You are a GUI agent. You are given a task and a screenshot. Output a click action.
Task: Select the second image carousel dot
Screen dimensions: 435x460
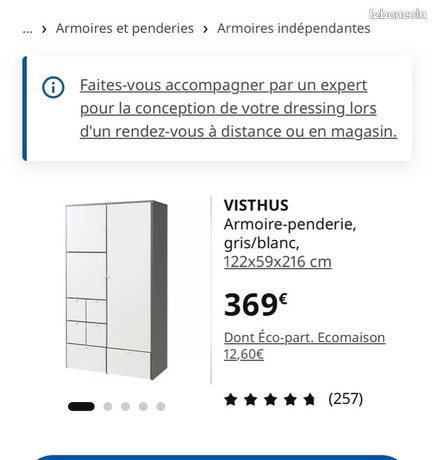[x=108, y=407]
